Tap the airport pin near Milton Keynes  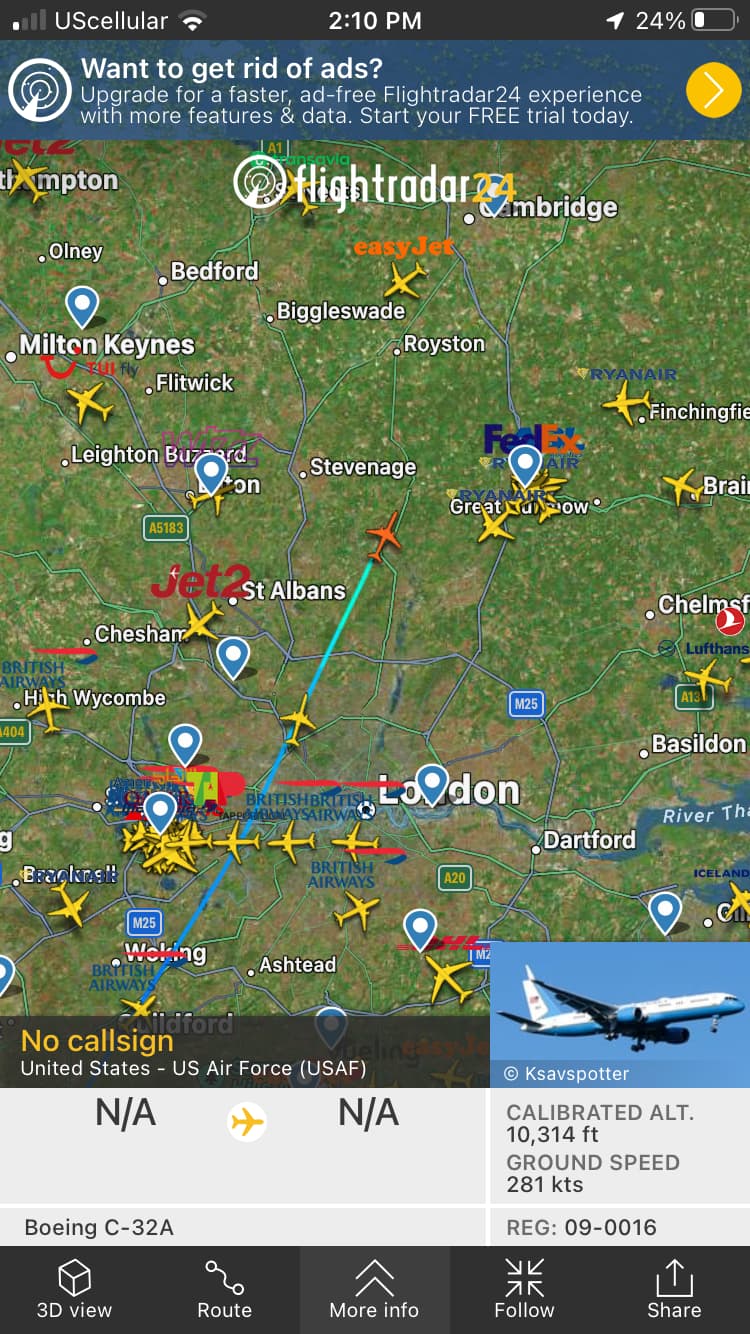(82, 305)
